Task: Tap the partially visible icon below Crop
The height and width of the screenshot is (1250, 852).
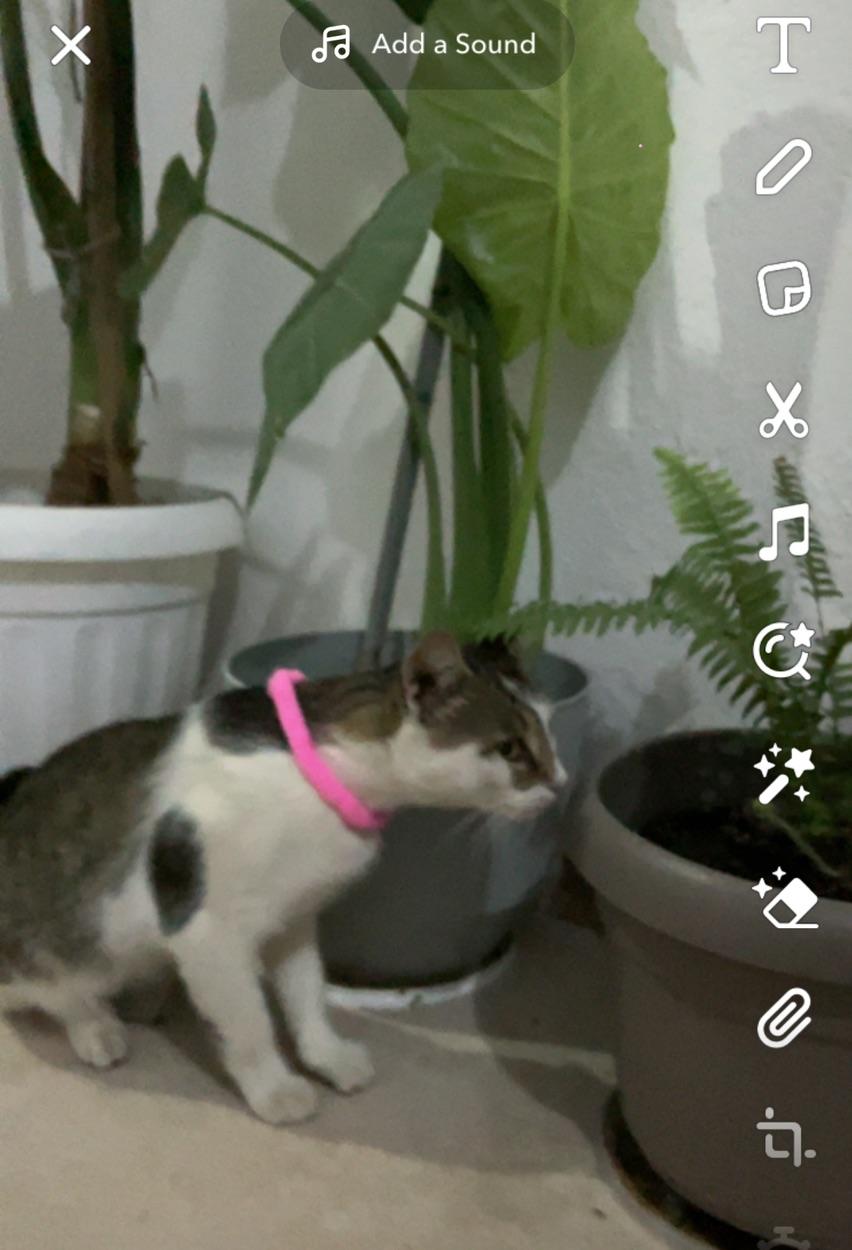Action: tap(785, 1235)
